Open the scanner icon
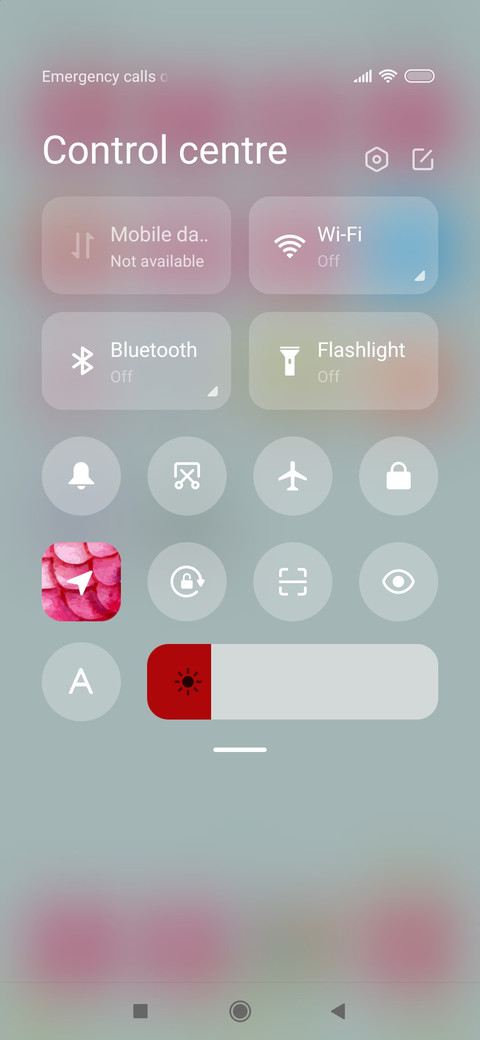The width and height of the screenshot is (480, 1040). pyautogui.click(x=293, y=582)
